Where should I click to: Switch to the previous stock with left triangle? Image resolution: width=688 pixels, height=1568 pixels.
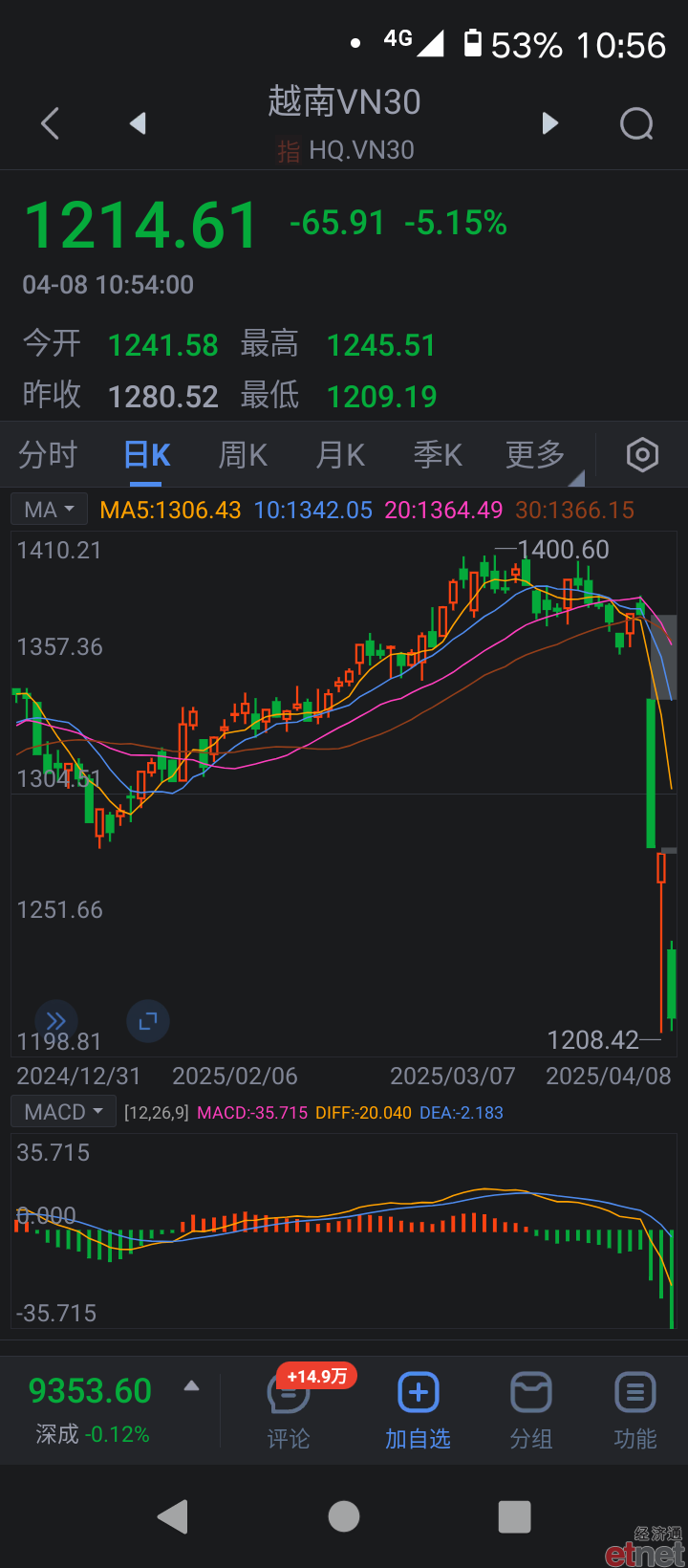(139, 123)
